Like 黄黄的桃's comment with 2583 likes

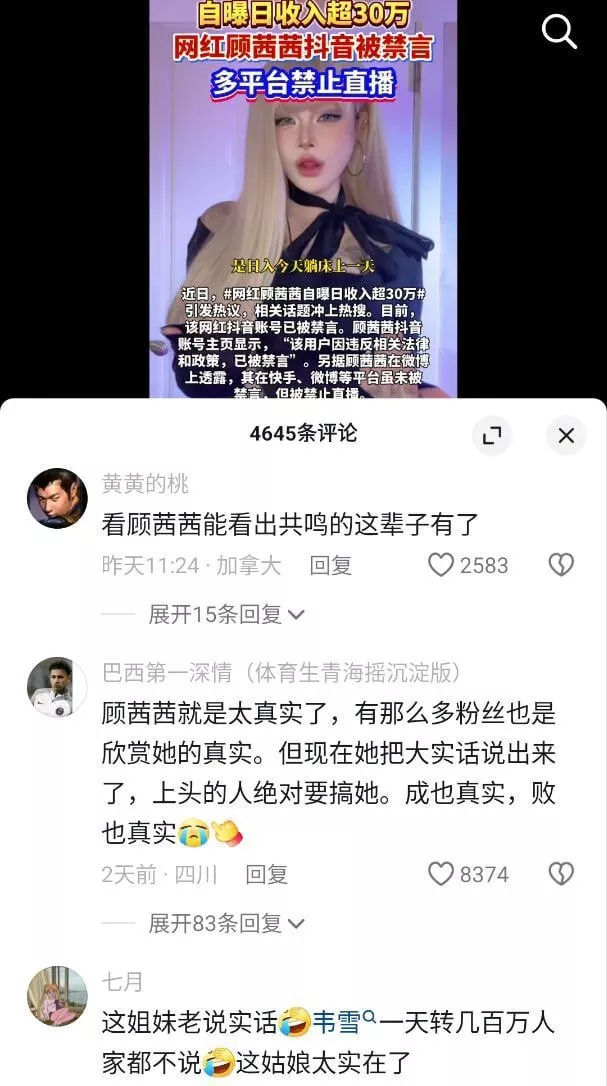pos(441,566)
